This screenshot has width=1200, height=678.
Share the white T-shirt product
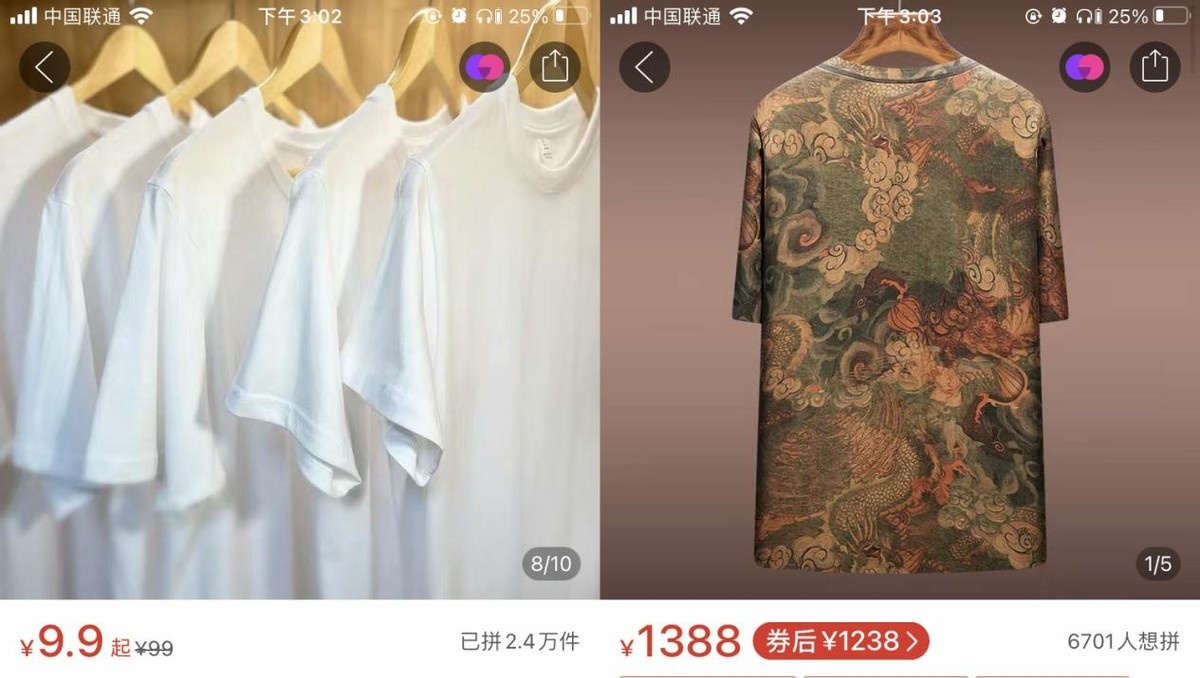pos(555,67)
